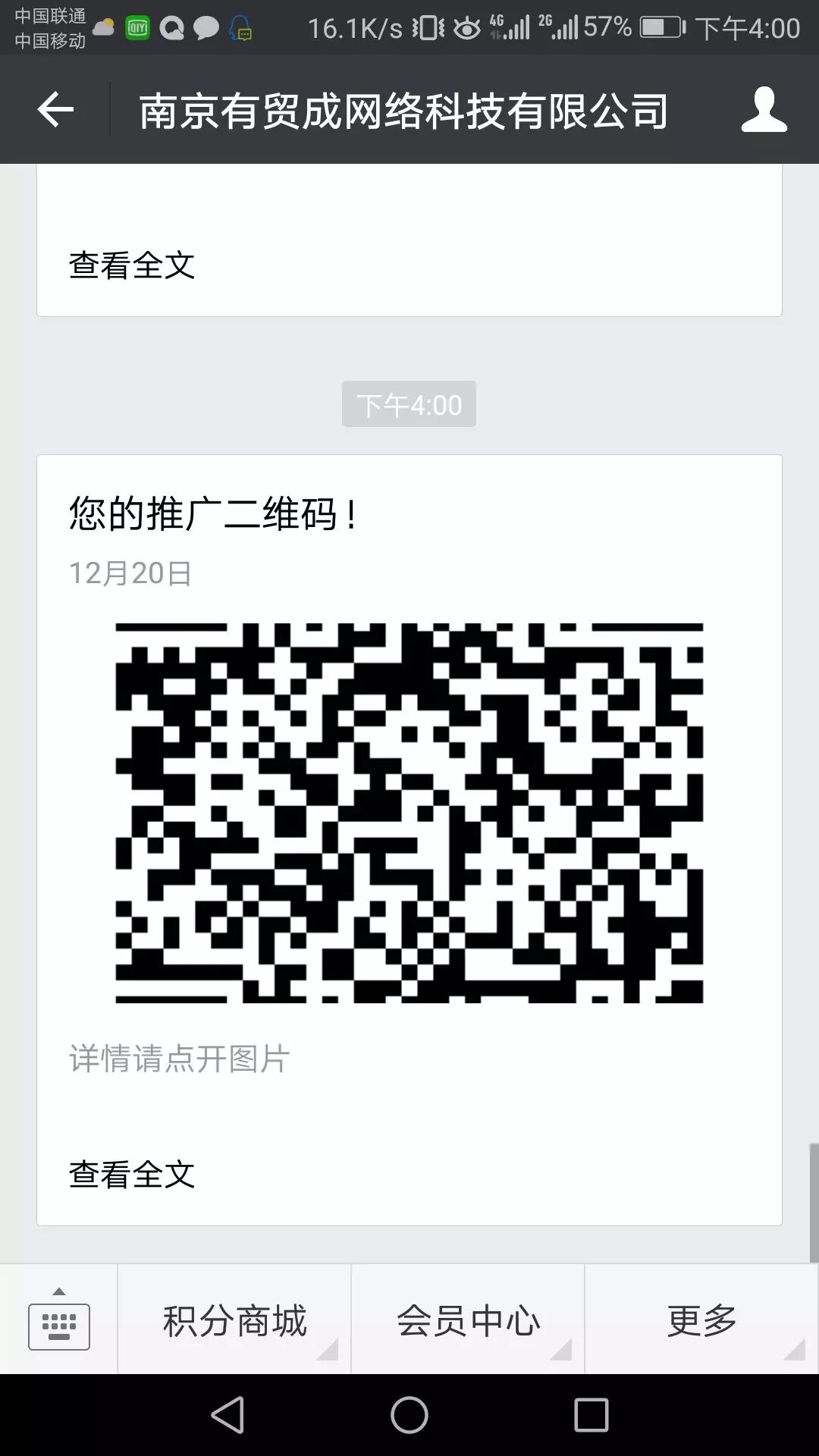This screenshot has height=1456, width=819.
Task: Tap 查看全文 under 详情请点开图片
Action: coord(132,1175)
